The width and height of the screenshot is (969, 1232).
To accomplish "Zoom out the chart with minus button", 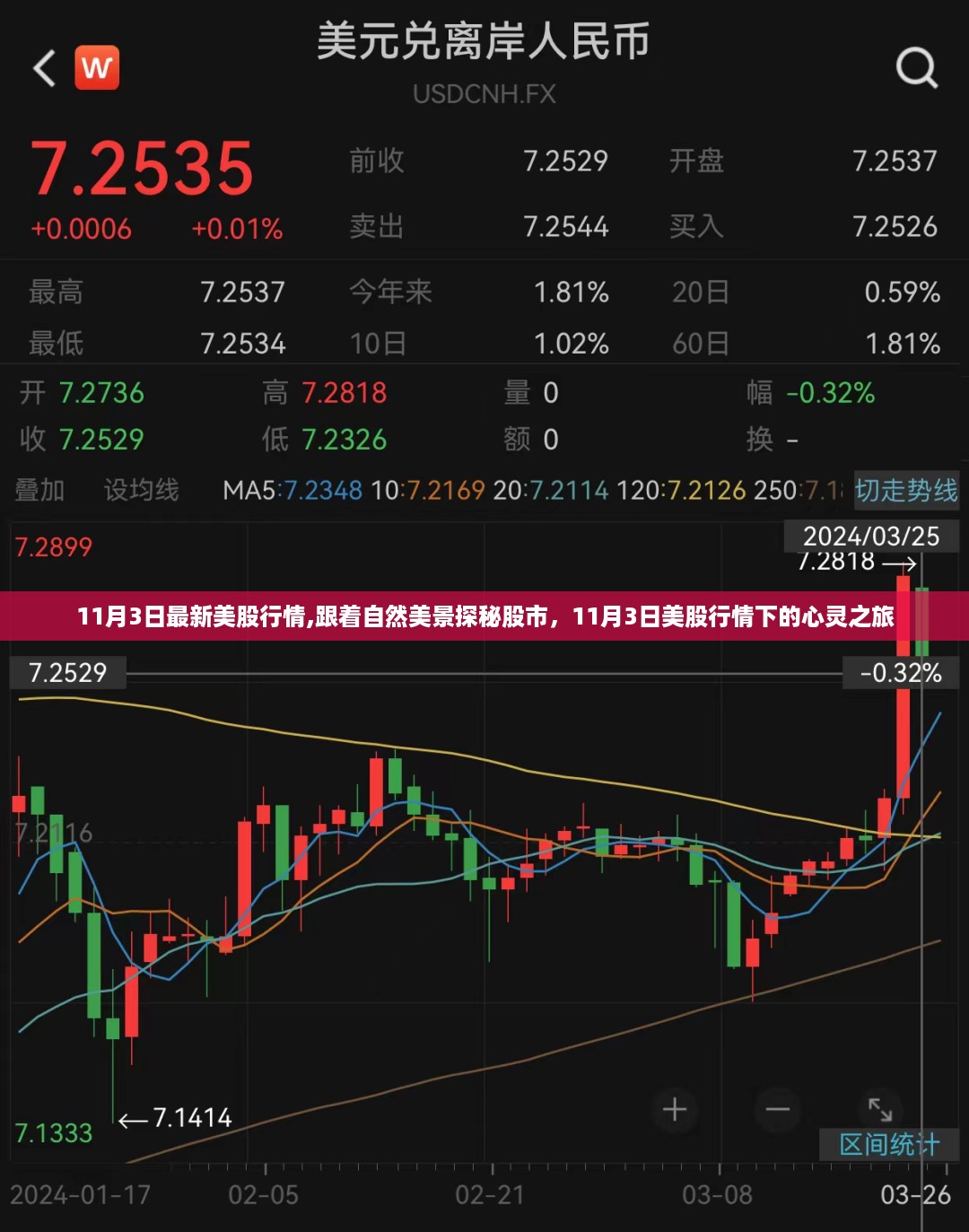I will click(x=777, y=1110).
